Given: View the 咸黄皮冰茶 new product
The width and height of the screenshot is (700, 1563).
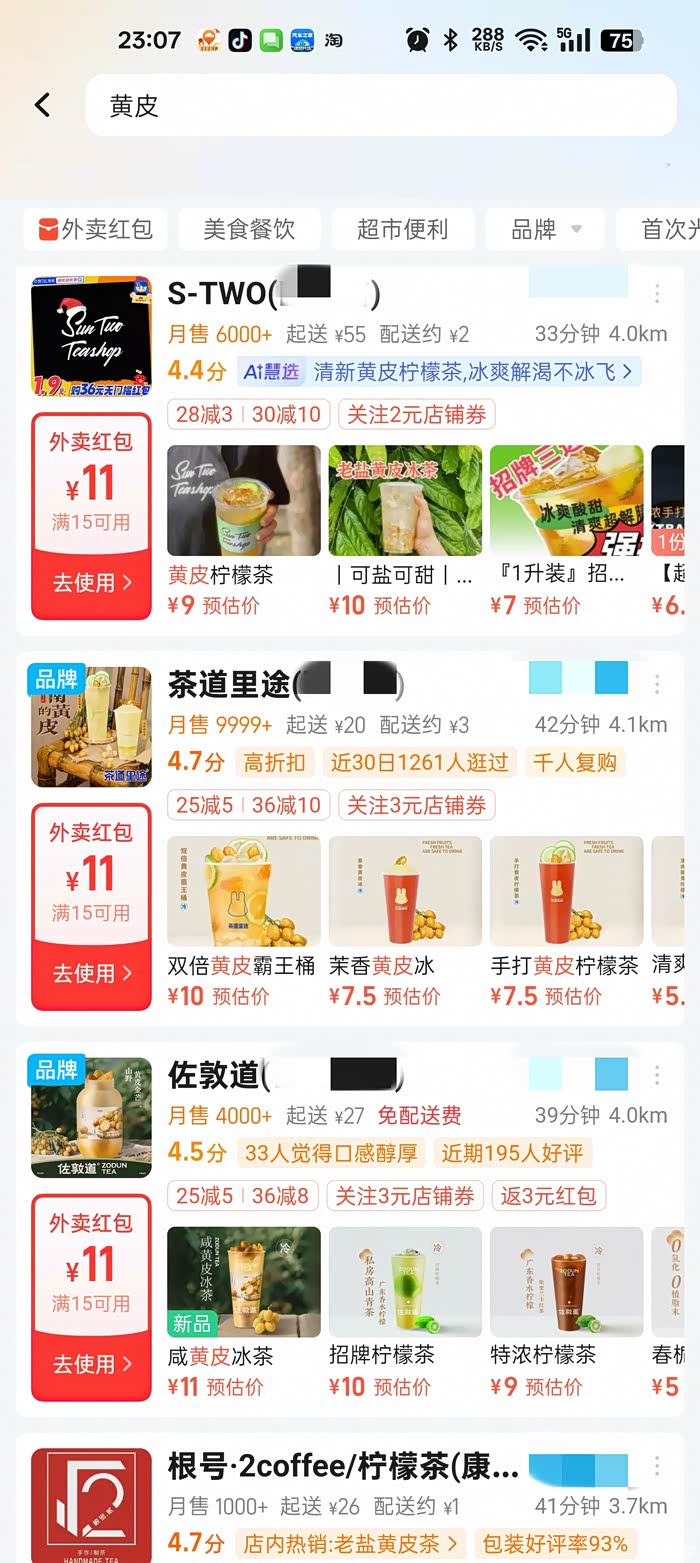Looking at the screenshot, I should pyautogui.click(x=243, y=1283).
